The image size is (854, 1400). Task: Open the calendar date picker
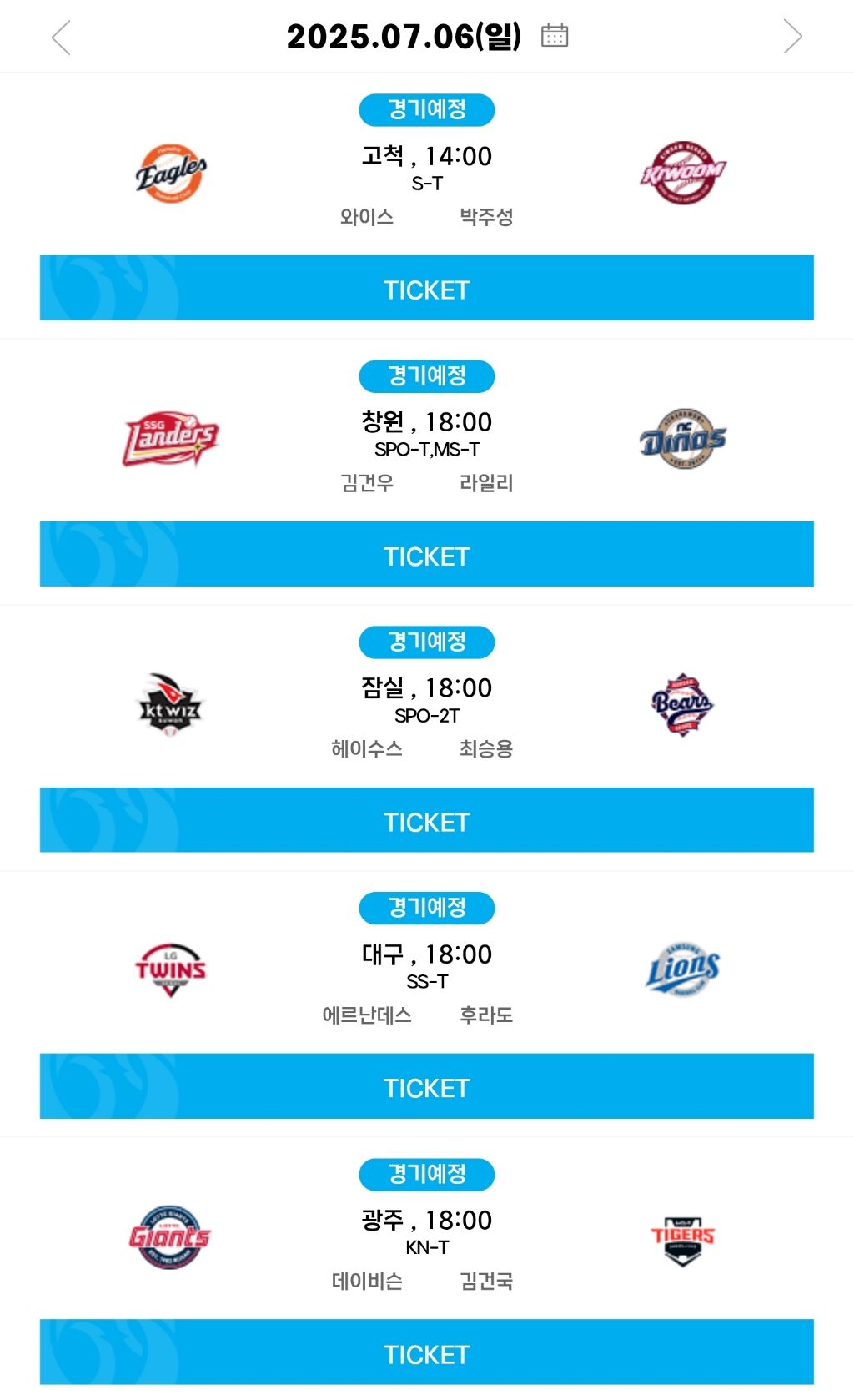tap(555, 35)
